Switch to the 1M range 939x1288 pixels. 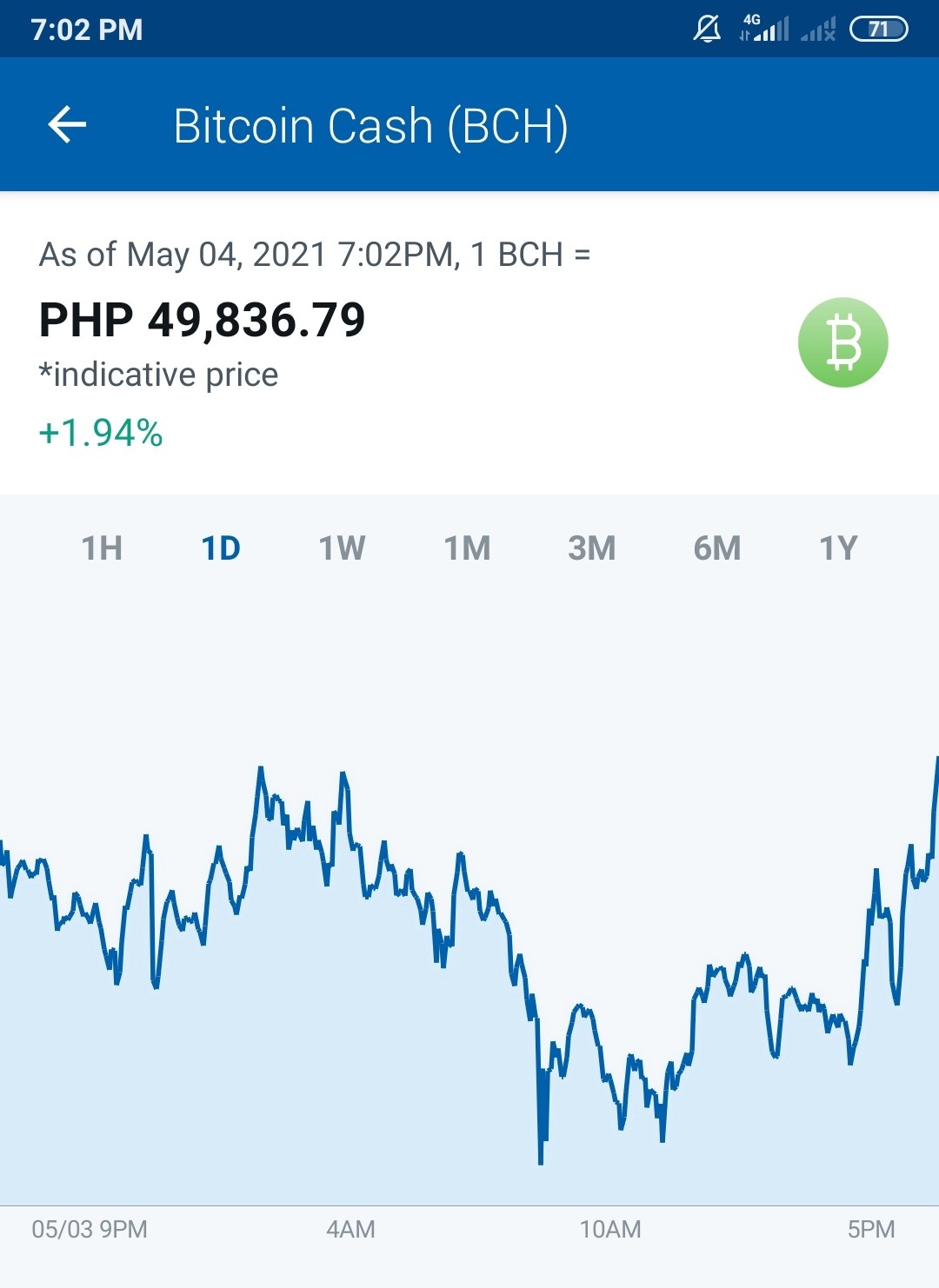tap(467, 548)
